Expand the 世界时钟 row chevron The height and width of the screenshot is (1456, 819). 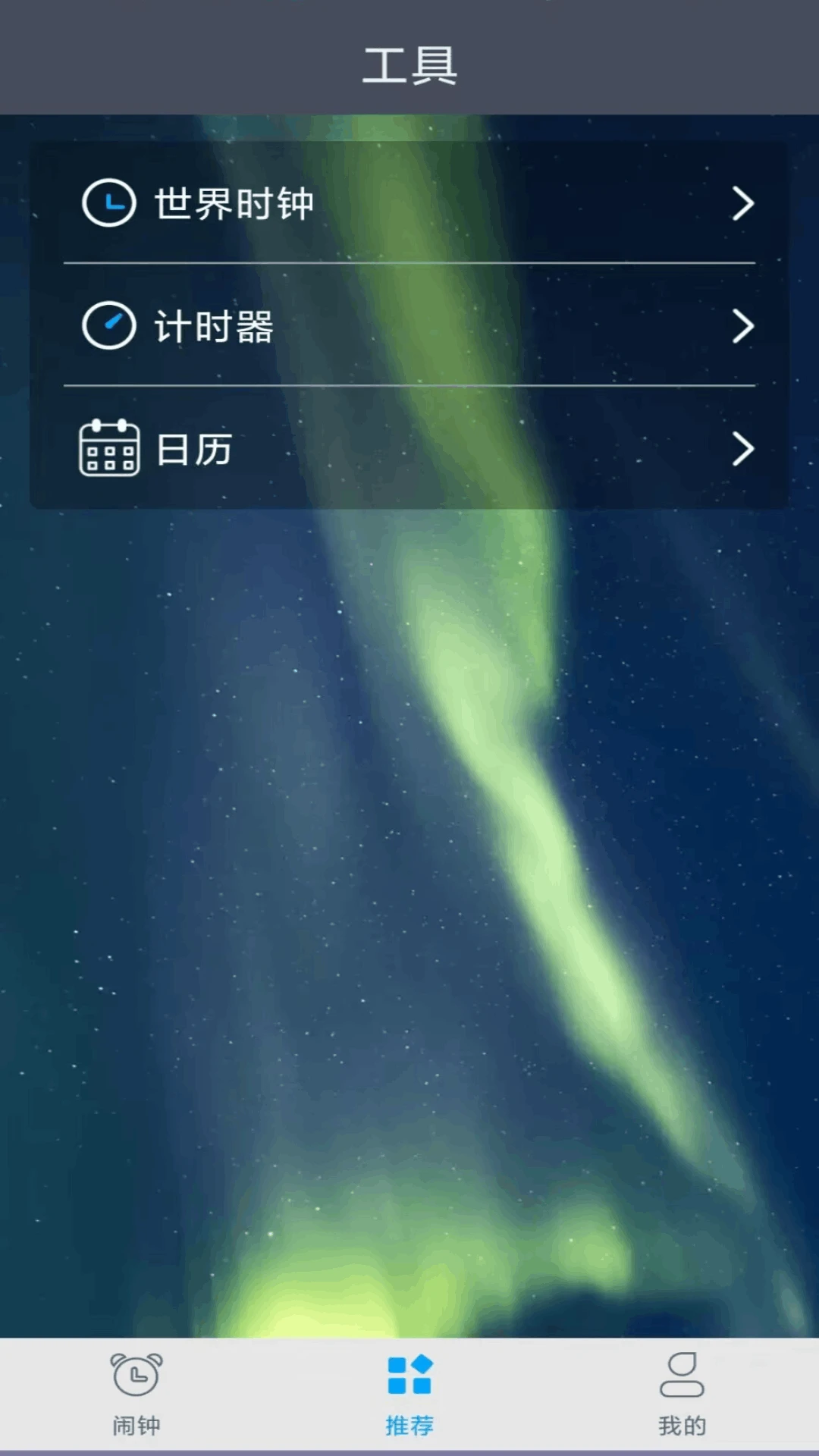tap(742, 203)
